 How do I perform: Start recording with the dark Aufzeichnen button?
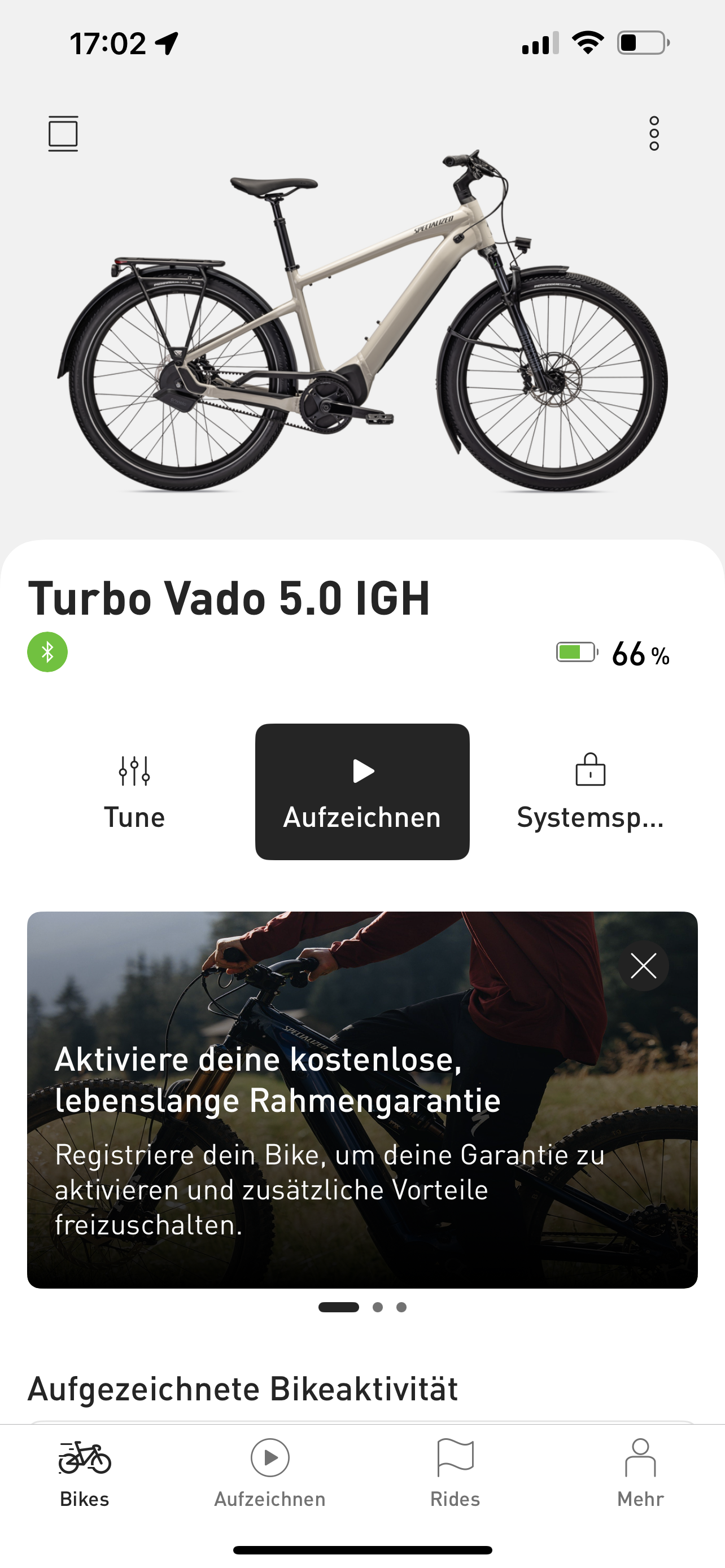coord(362,791)
